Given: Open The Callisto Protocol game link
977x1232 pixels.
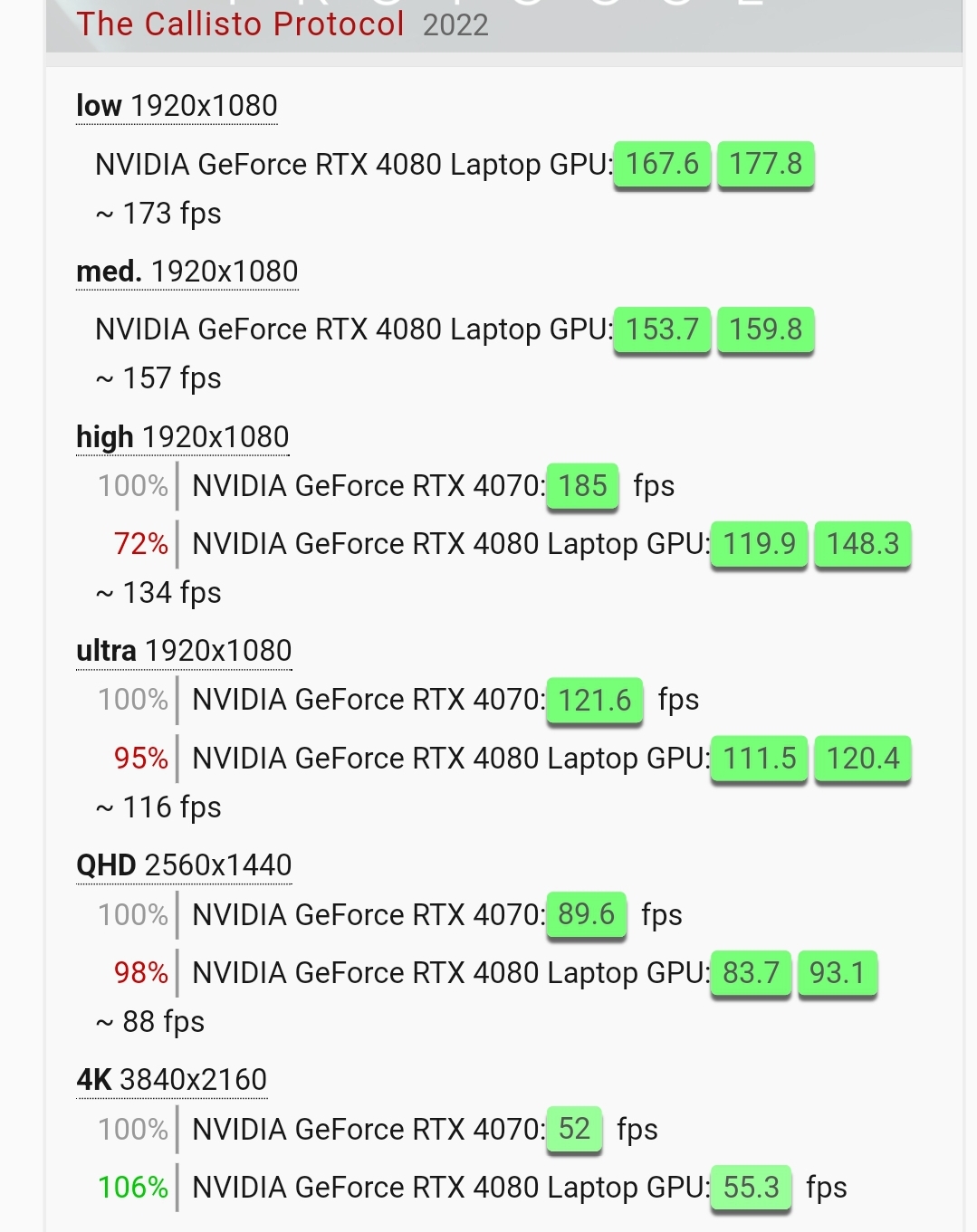Looking at the screenshot, I should [240, 24].
